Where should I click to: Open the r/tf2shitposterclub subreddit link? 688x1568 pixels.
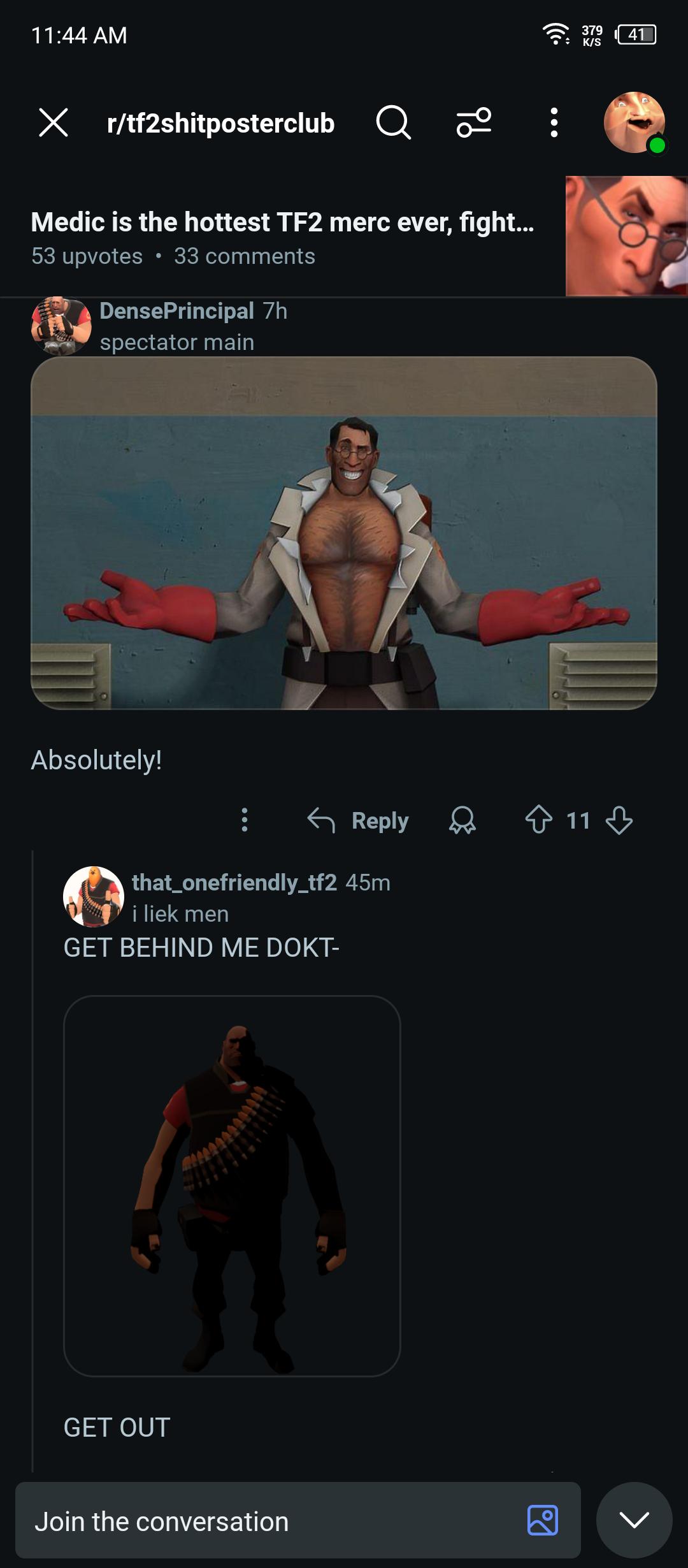220,123
